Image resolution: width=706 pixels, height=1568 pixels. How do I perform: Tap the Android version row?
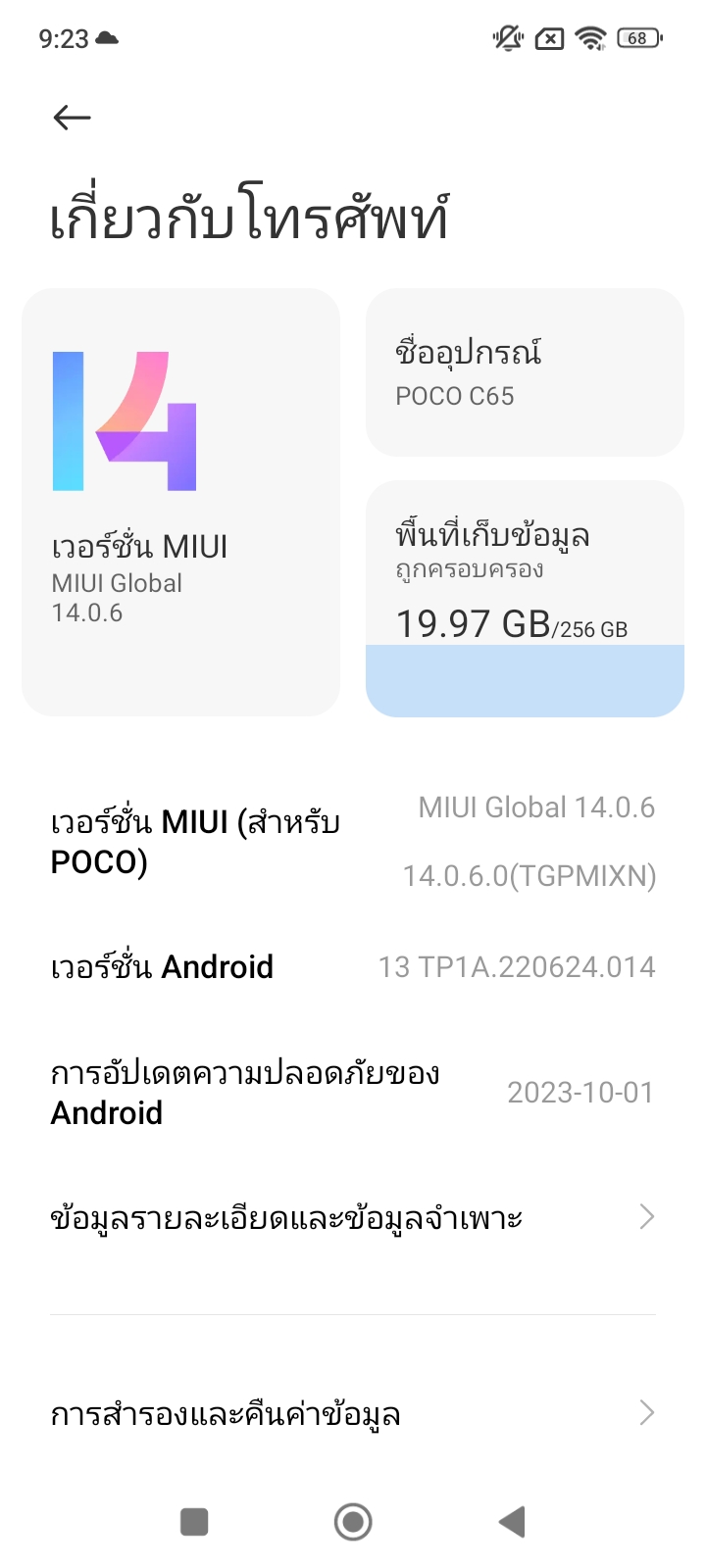pos(353,967)
